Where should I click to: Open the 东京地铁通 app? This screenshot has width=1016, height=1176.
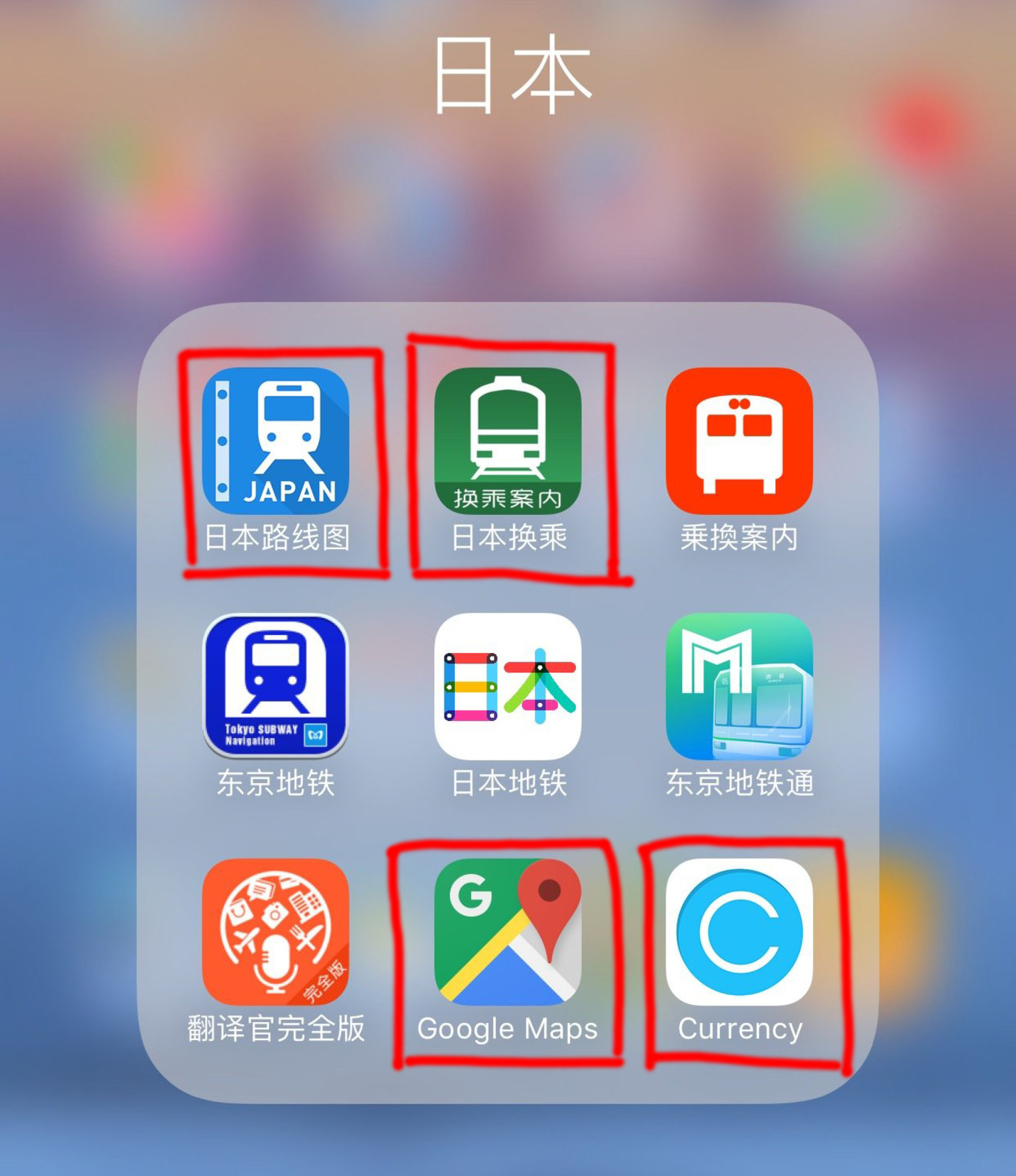pyautogui.click(x=739, y=686)
